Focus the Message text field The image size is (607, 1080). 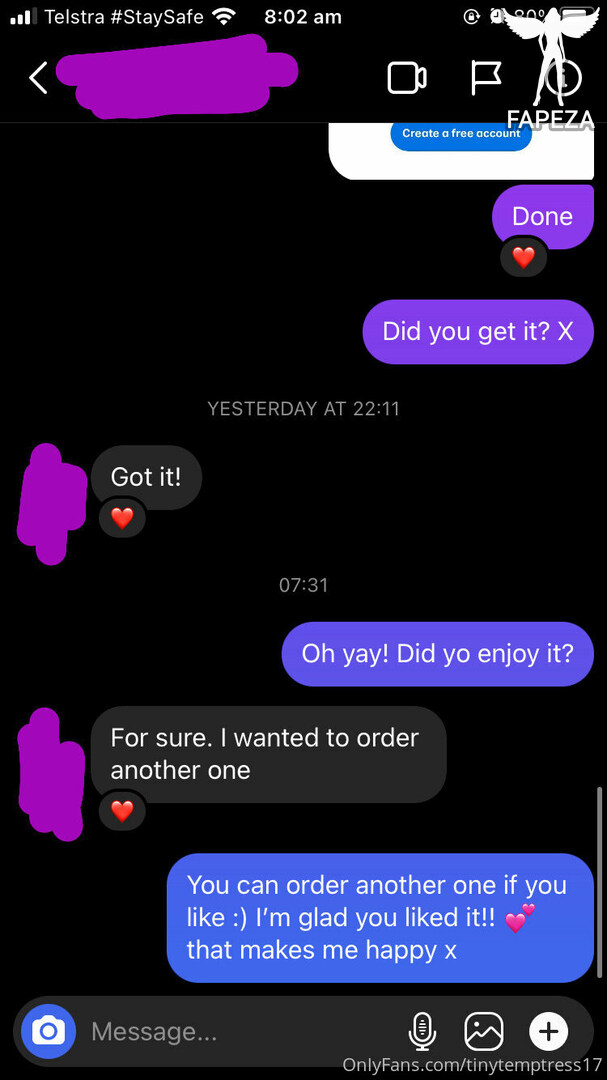(x=241, y=1031)
